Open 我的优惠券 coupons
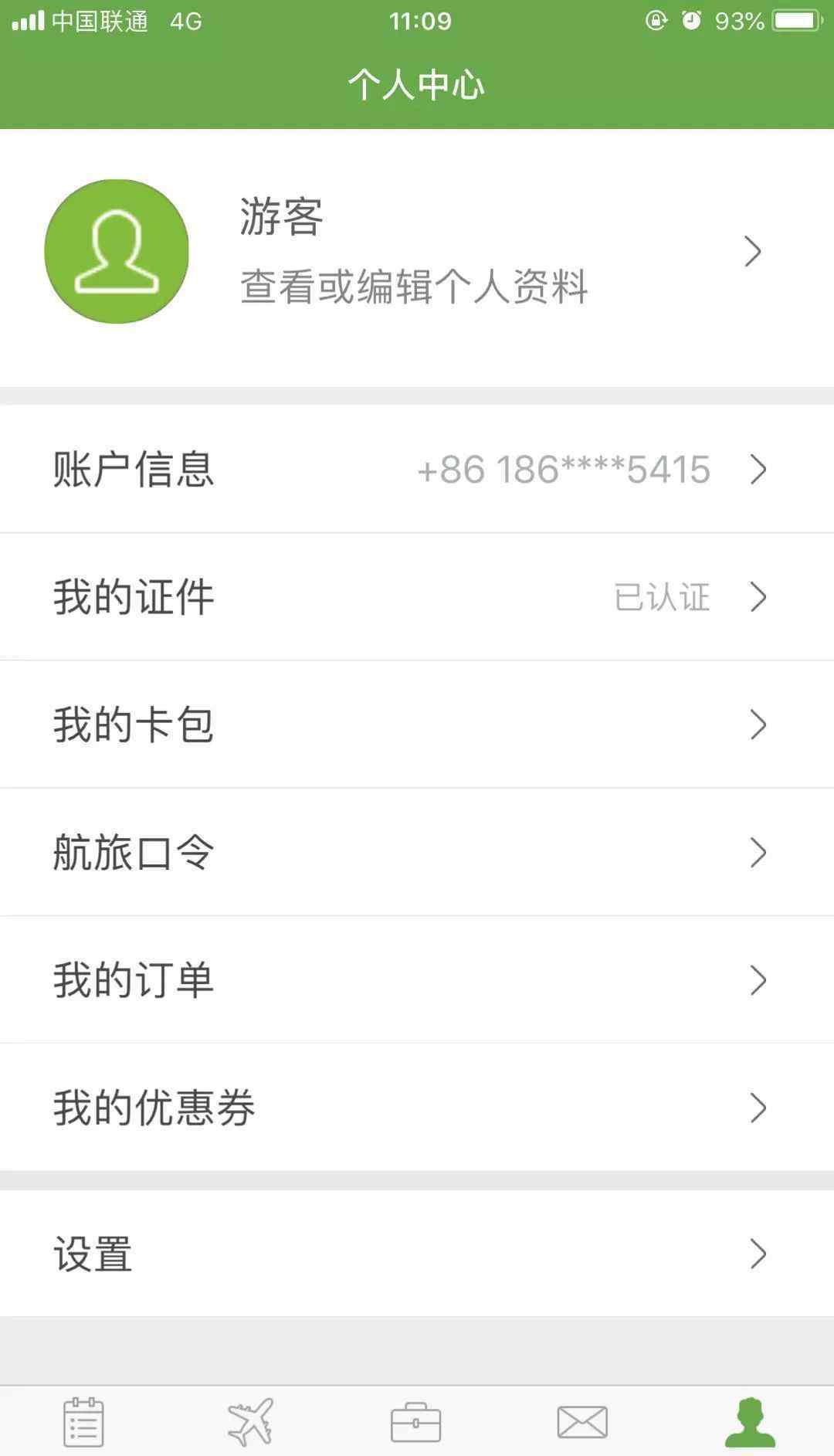Viewport: 834px width, 1456px height. point(417,1107)
